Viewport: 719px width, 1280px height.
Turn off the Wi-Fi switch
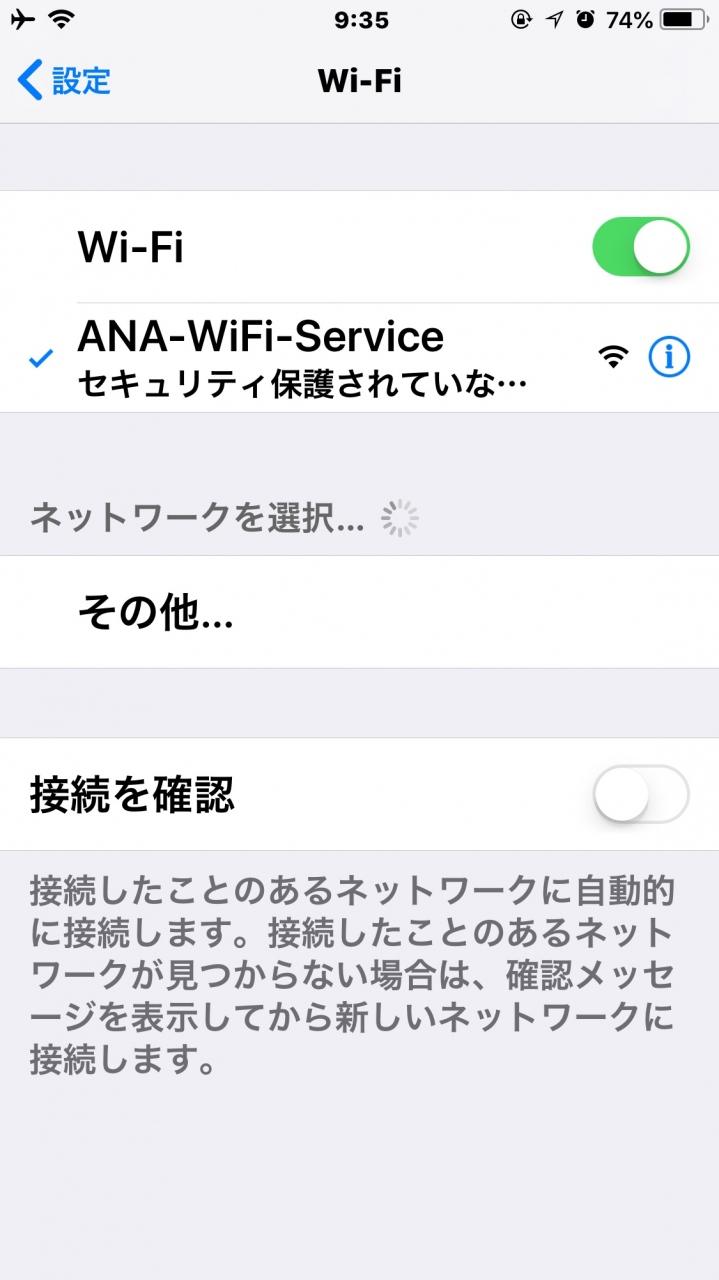[640, 247]
